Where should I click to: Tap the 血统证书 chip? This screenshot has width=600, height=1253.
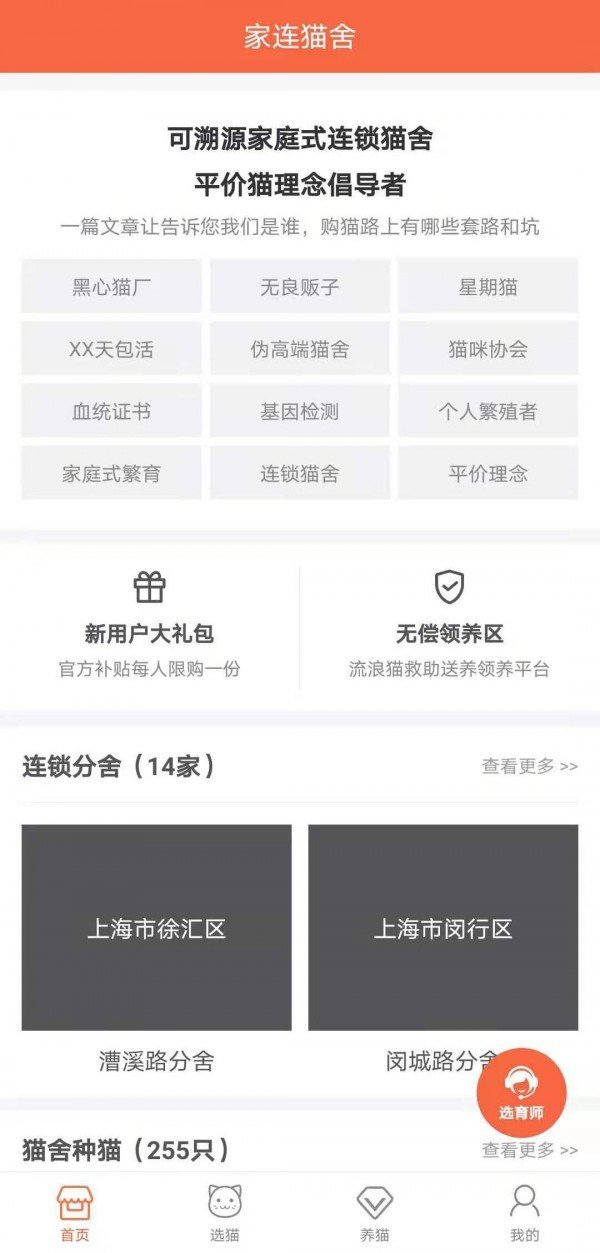[x=111, y=411]
